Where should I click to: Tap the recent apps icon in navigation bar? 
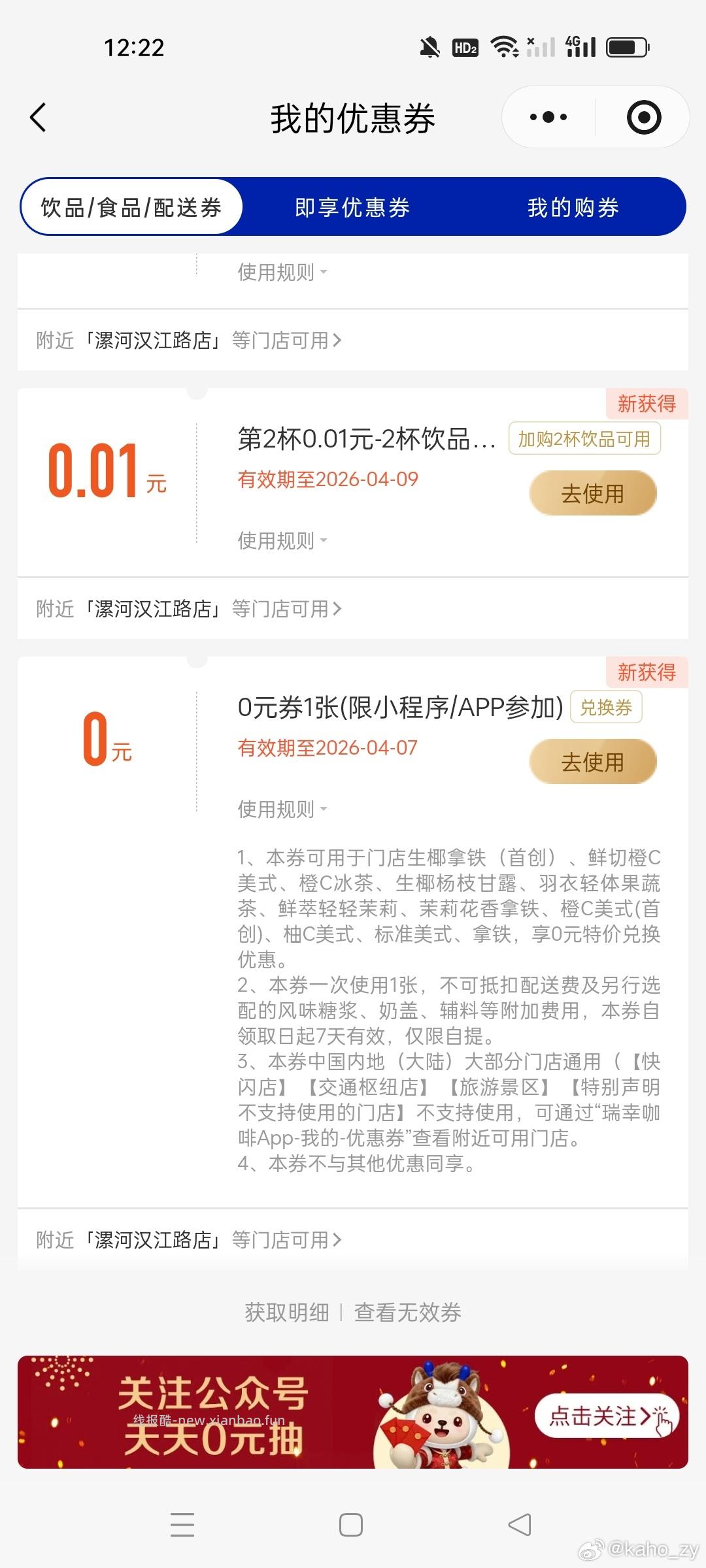pyautogui.click(x=183, y=1524)
